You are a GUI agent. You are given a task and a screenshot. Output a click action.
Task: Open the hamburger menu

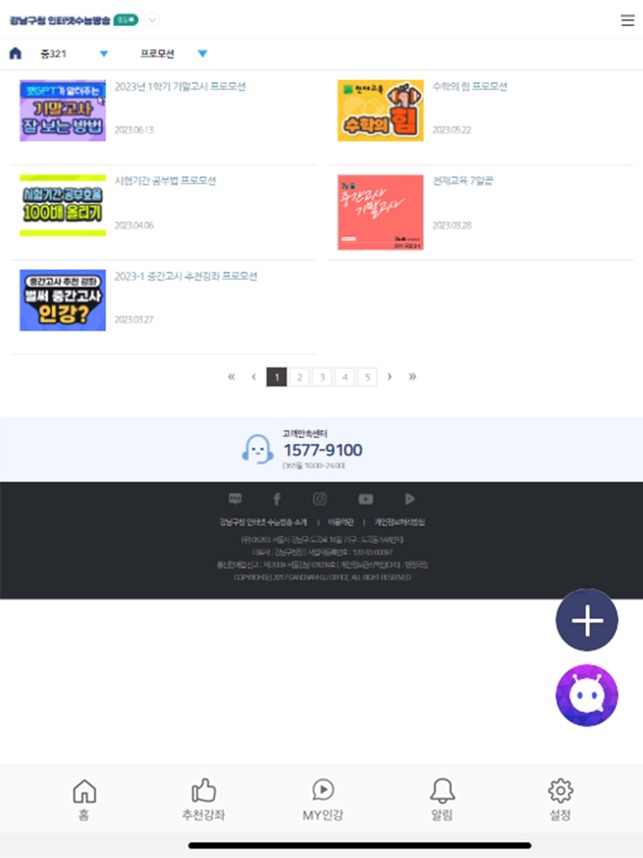(627, 20)
